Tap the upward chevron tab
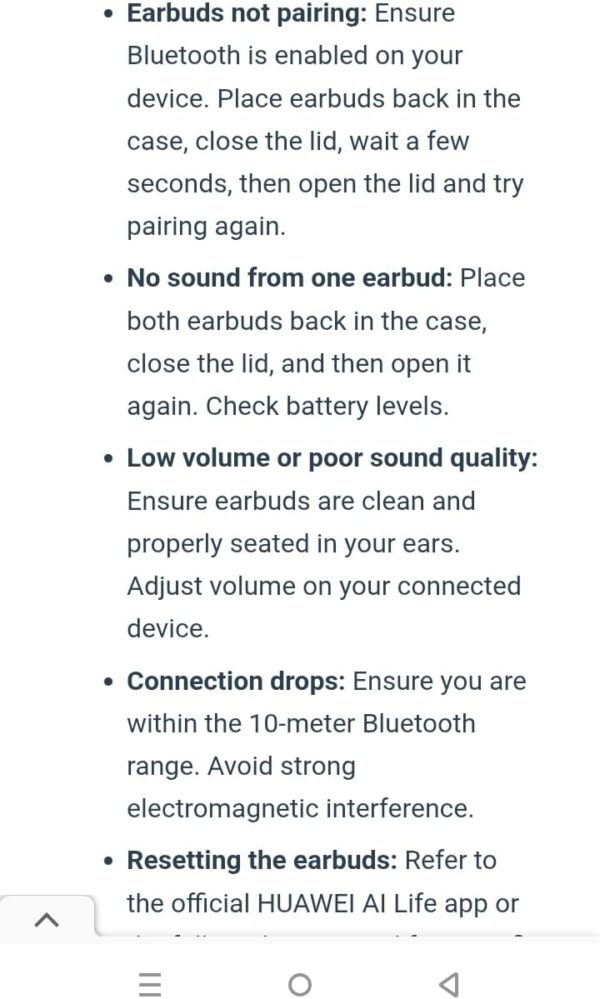Viewport: 600px width, 999px height. tap(46, 919)
